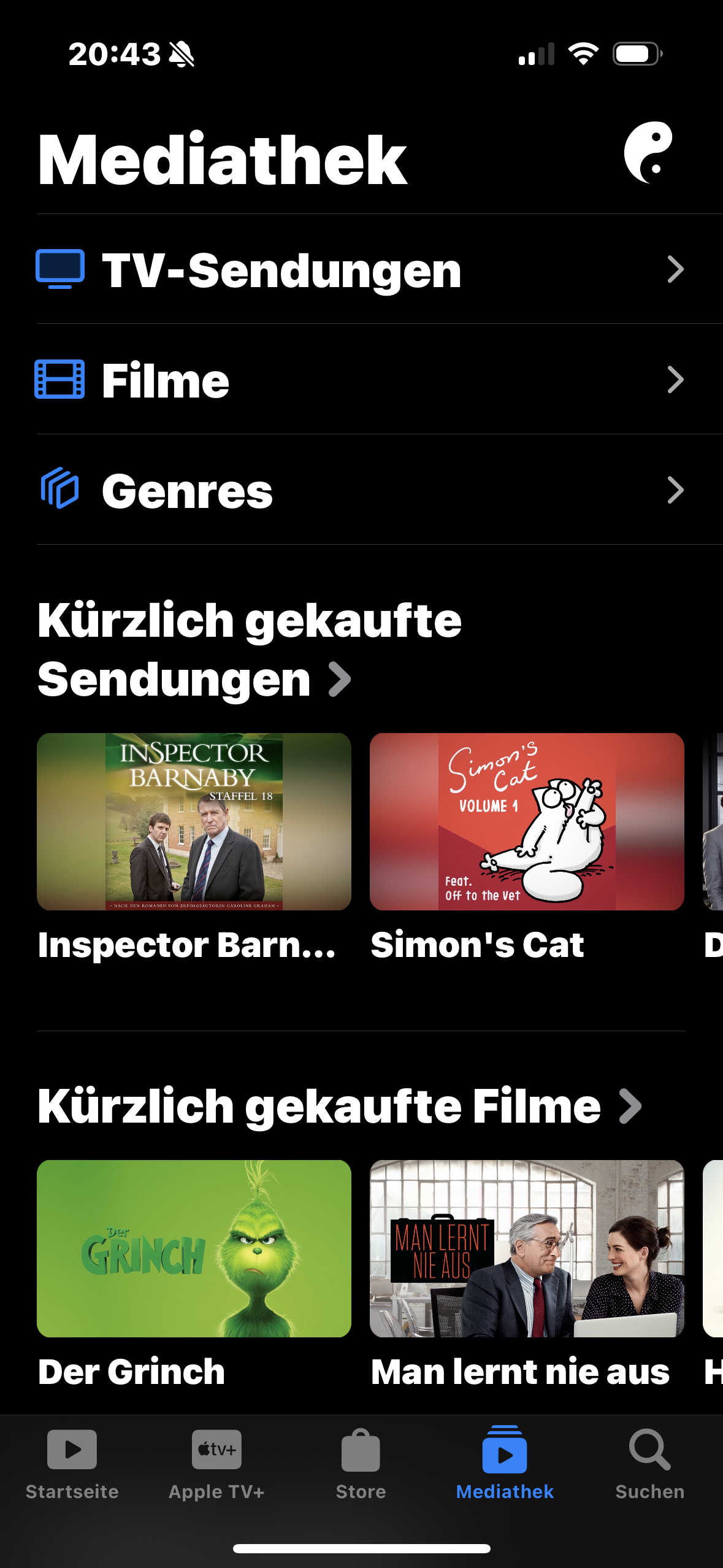Open Der Grinch movie card
Screen dimensions: 723x1568
194,1248
